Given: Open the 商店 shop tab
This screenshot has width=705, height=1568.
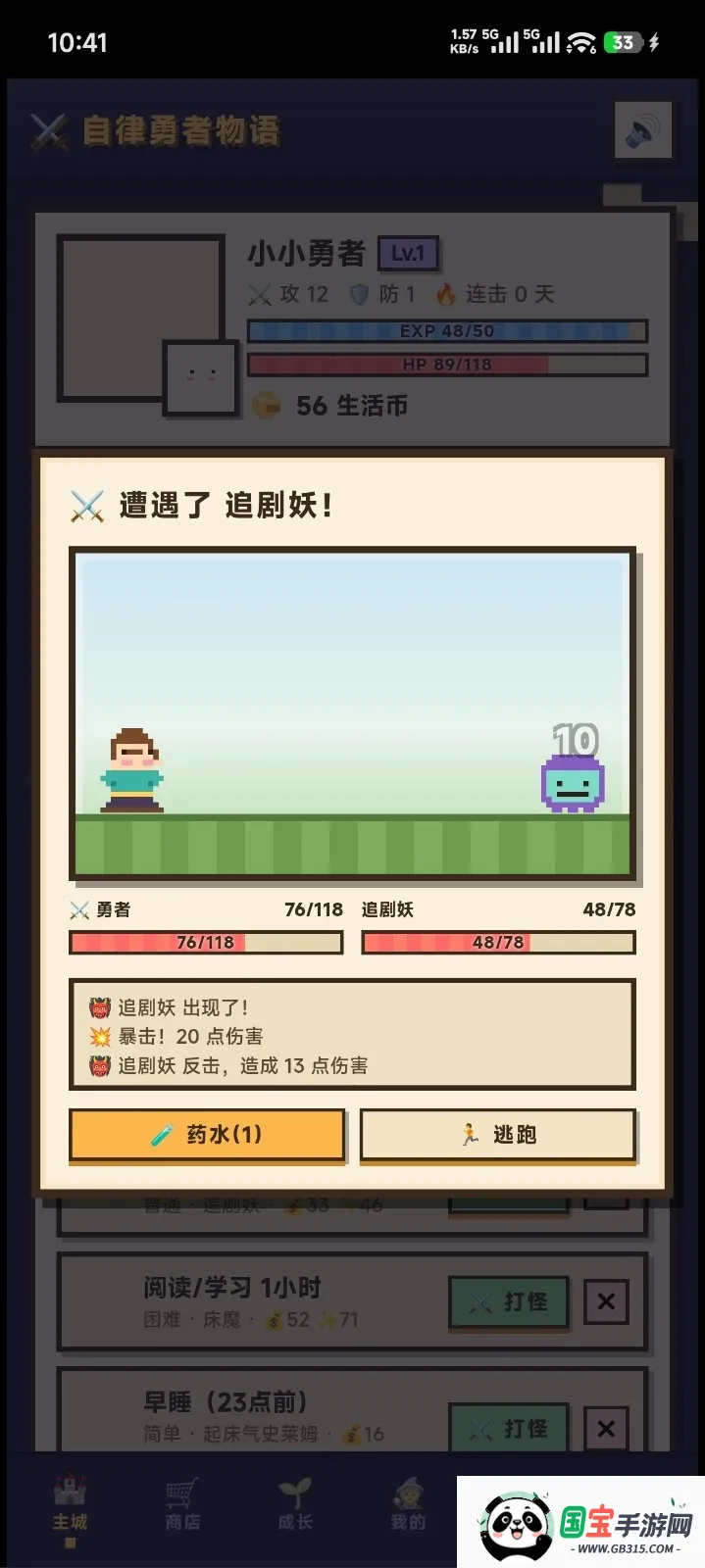Looking at the screenshot, I should (x=182, y=1505).
